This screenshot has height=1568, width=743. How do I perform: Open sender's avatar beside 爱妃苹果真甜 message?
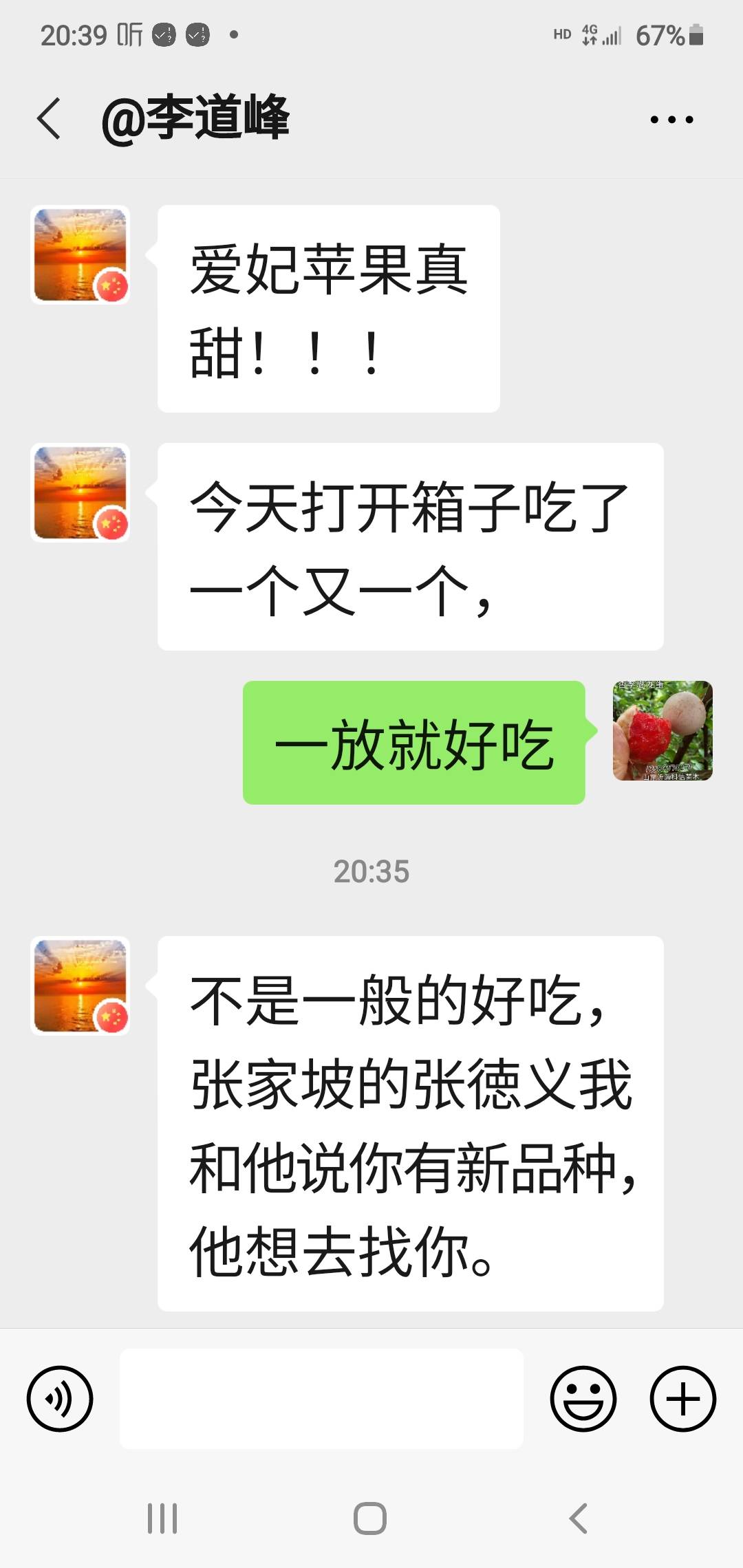(x=80, y=255)
